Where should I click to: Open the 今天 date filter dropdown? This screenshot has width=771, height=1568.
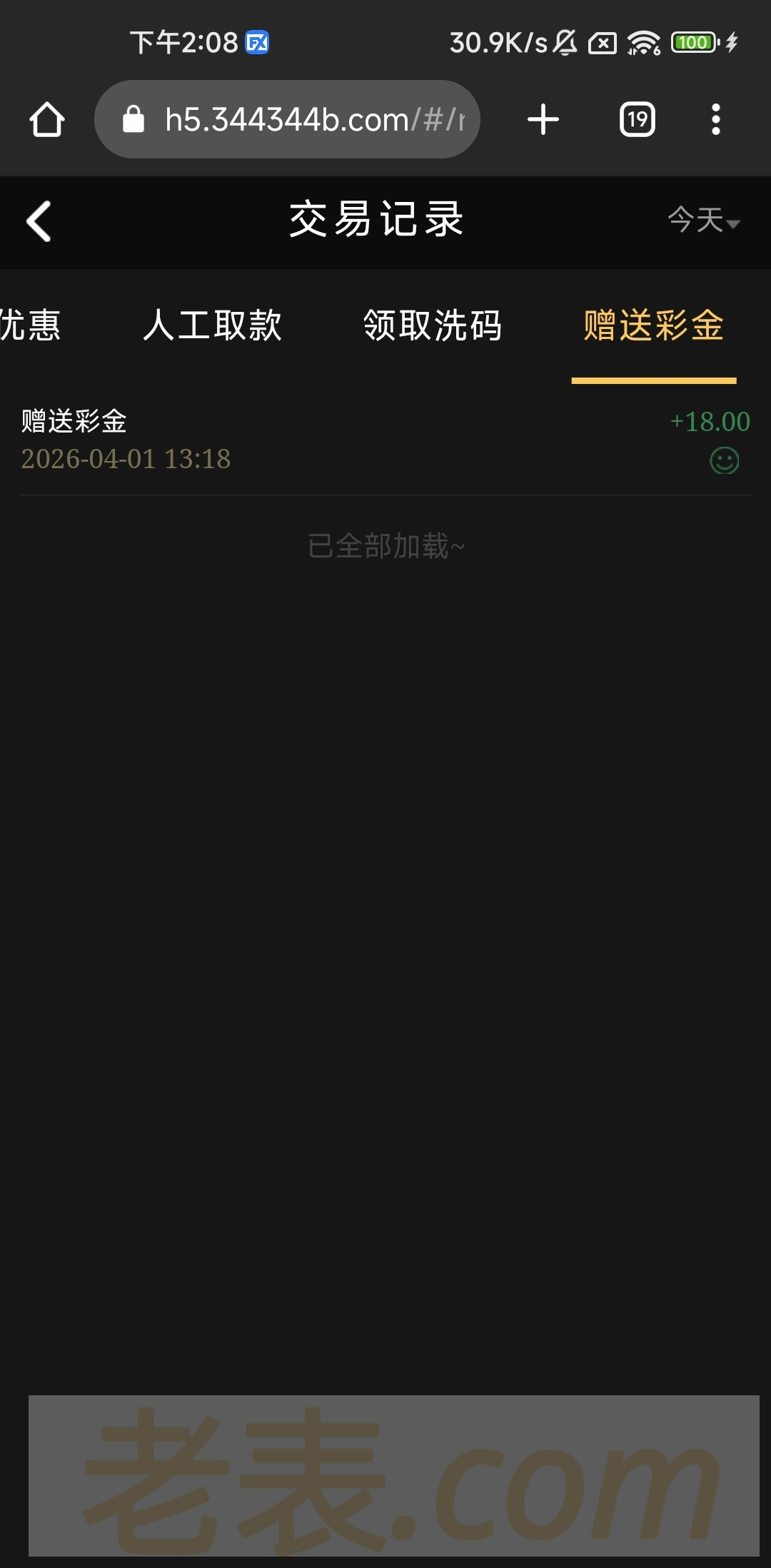[x=703, y=220]
